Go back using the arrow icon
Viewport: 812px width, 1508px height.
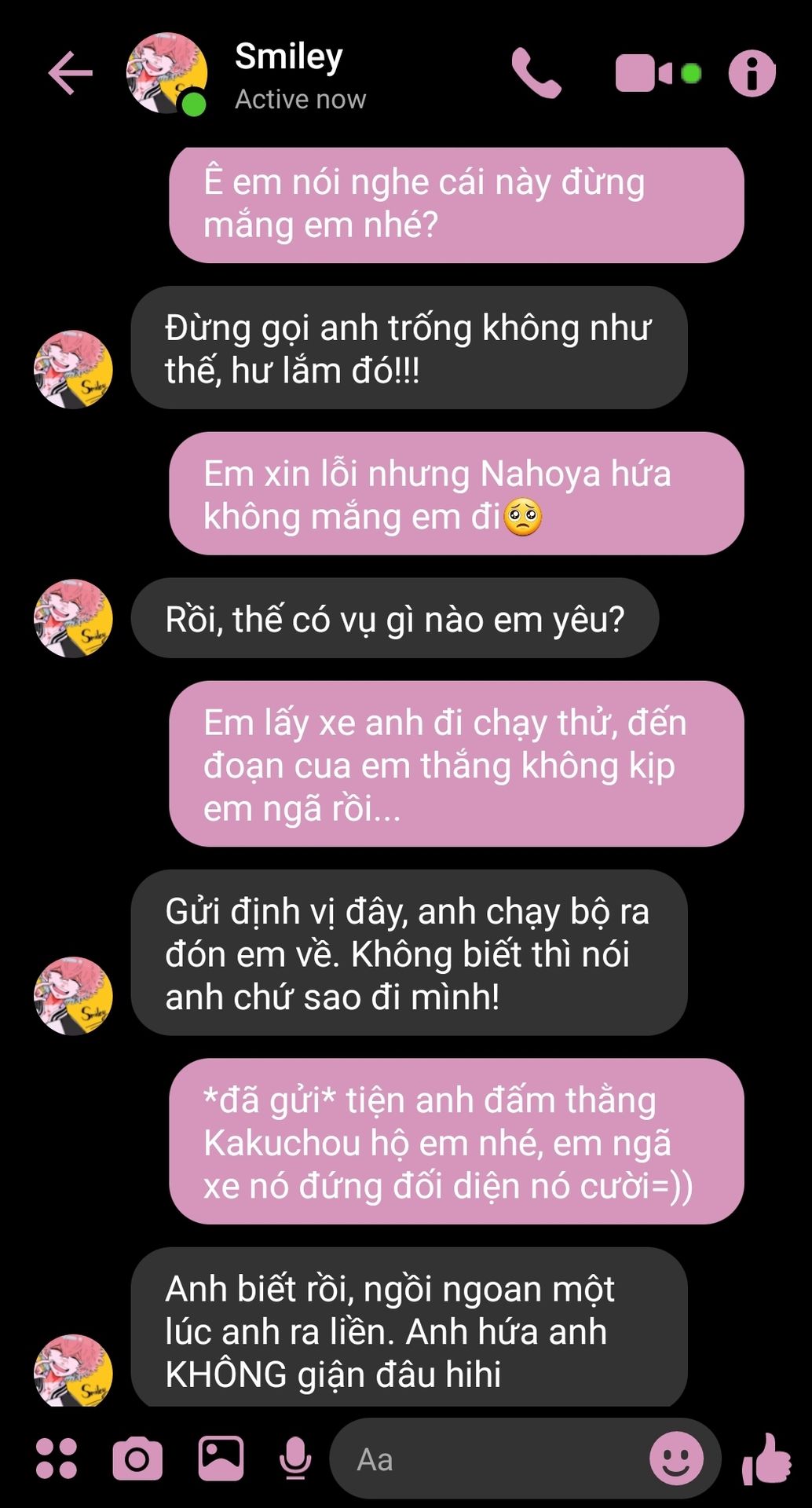71,73
